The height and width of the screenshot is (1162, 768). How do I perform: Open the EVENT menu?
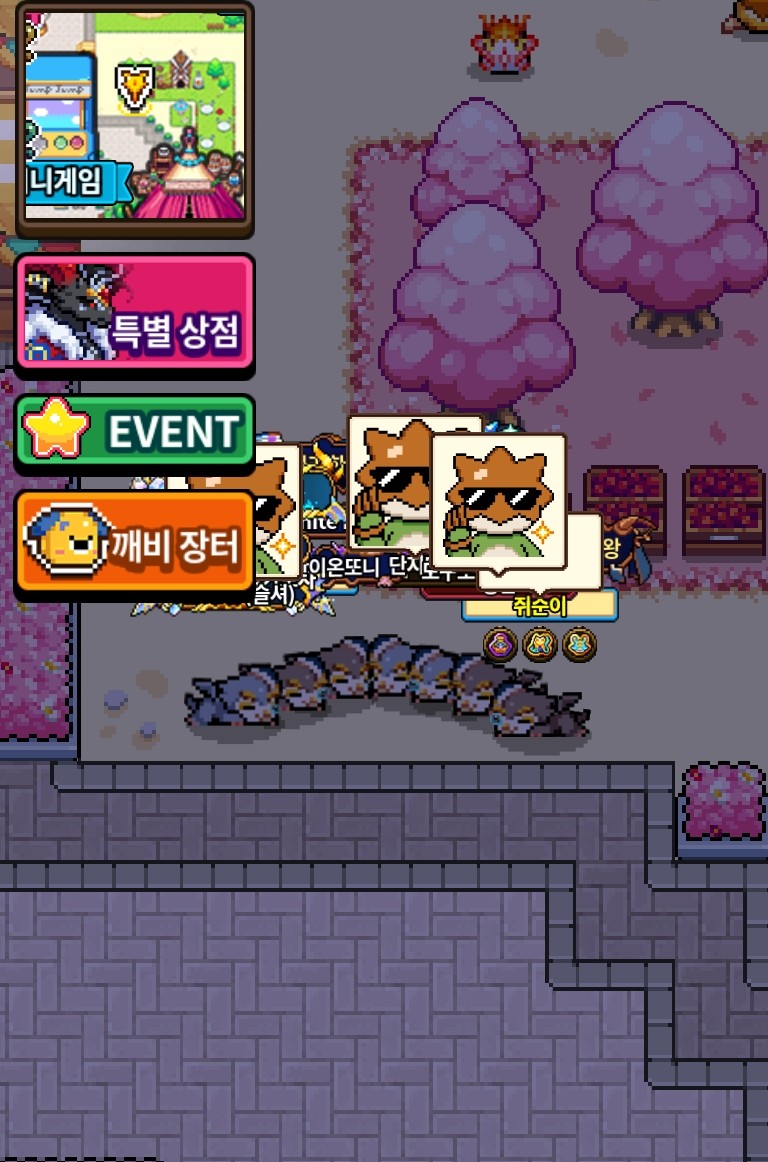tap(135, 434)
